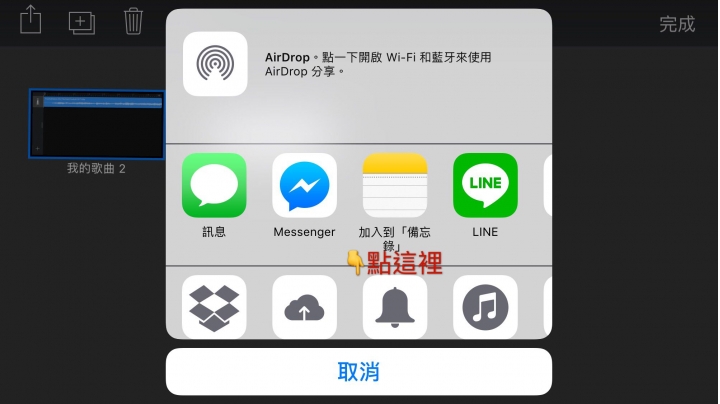Duplicate the selected song
The width and height of the screenshot is (720, 404).
[81, 21]
